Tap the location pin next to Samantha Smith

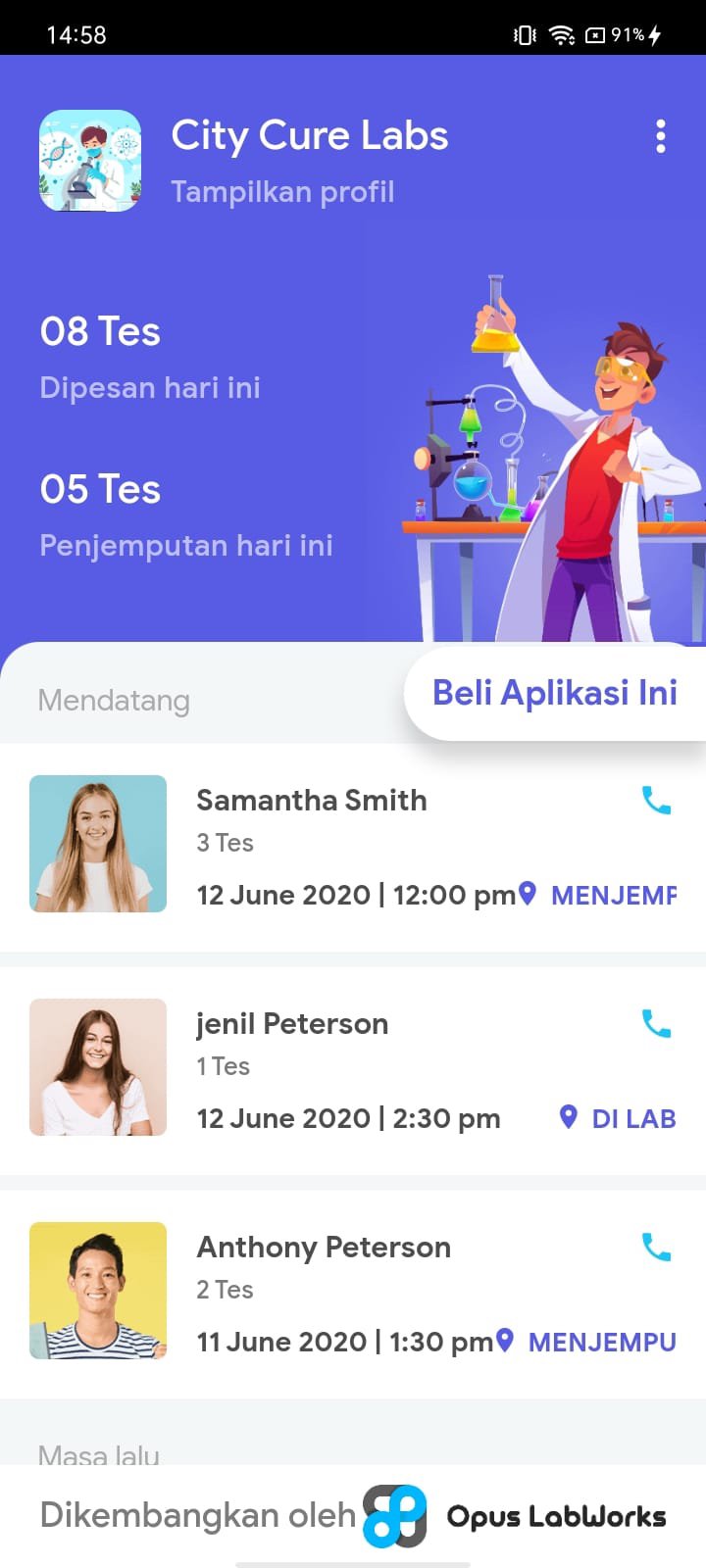[x=529, y=894]
